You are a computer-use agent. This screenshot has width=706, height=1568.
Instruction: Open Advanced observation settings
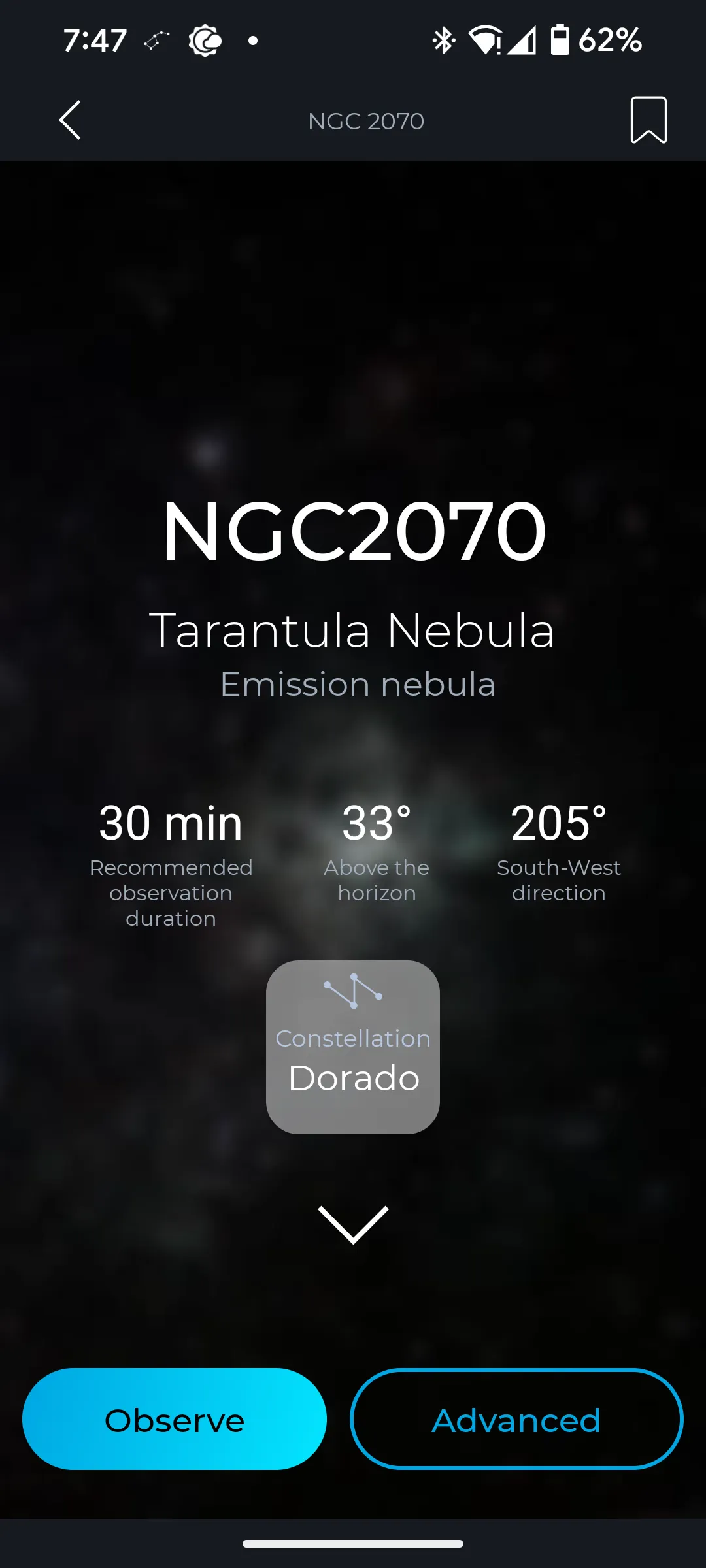516,1419
